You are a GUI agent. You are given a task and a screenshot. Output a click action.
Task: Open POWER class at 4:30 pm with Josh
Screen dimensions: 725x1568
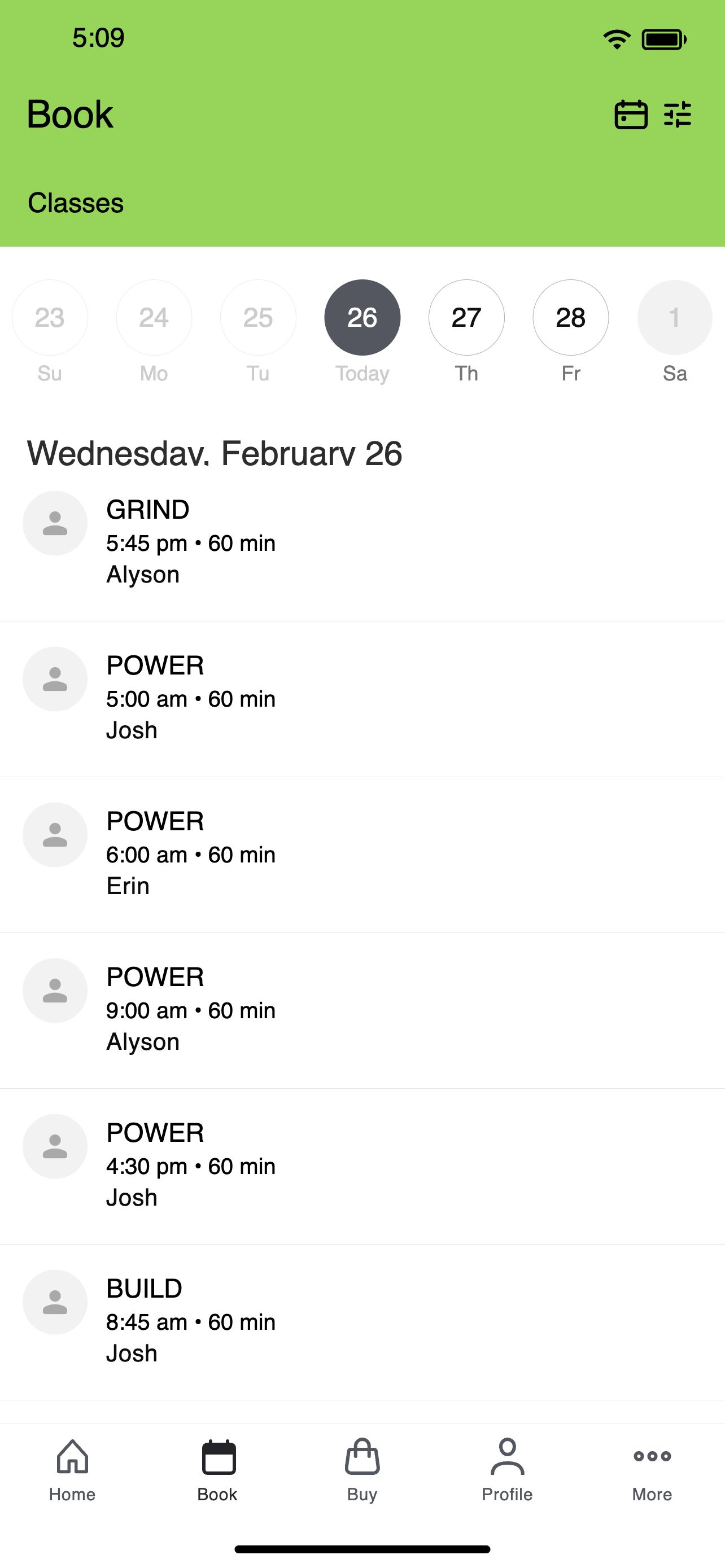pyautogui.click(x=362, y=1167)
